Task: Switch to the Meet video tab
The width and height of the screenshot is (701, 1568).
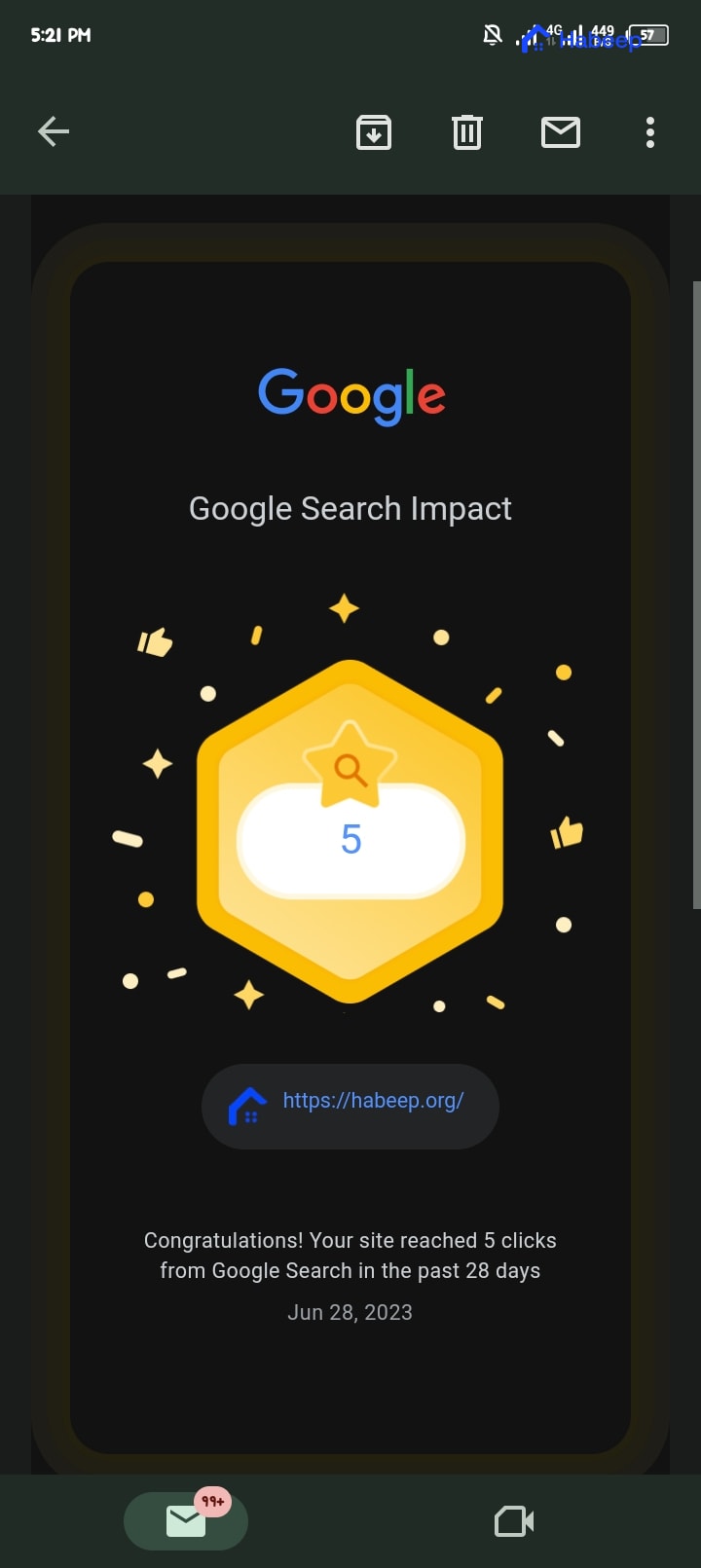Action: pyautogui.click(x=514, y=1521)
